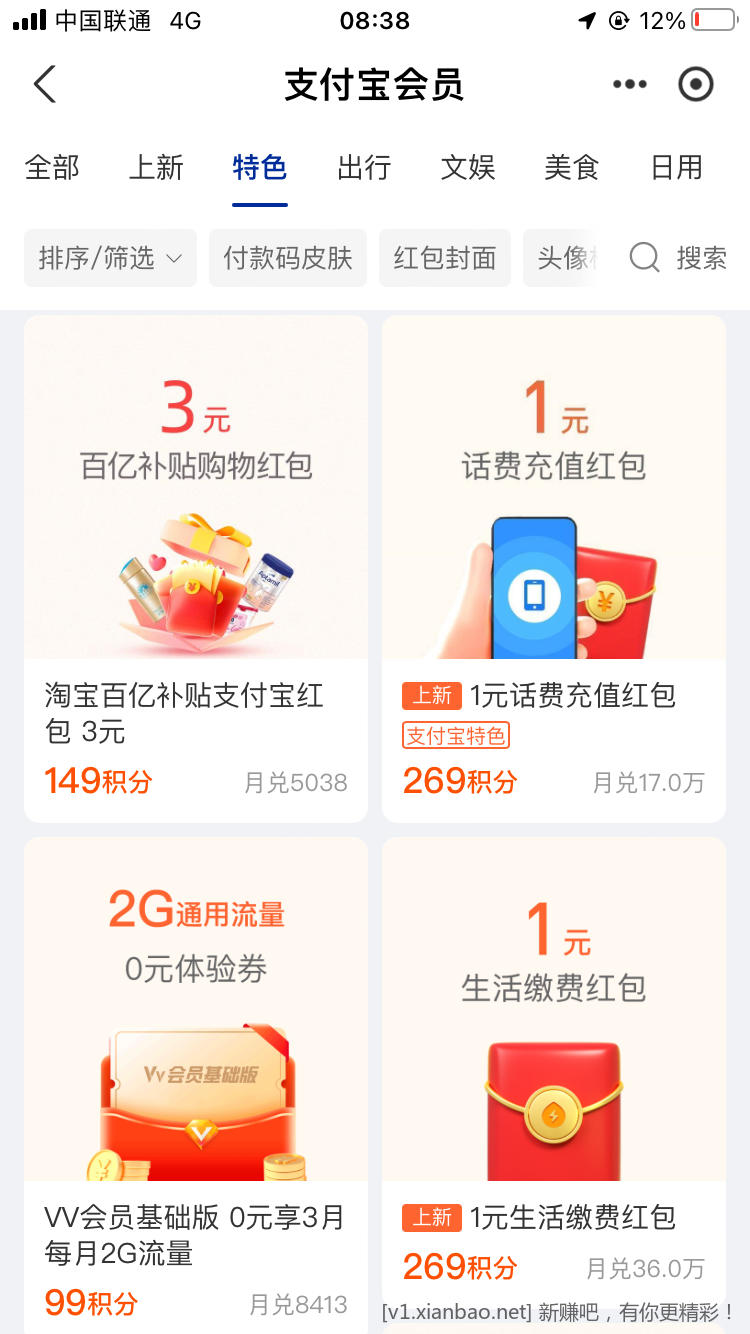Open 淘宝百亿补贴支付宝红包 3元 card

click(196, 568)
